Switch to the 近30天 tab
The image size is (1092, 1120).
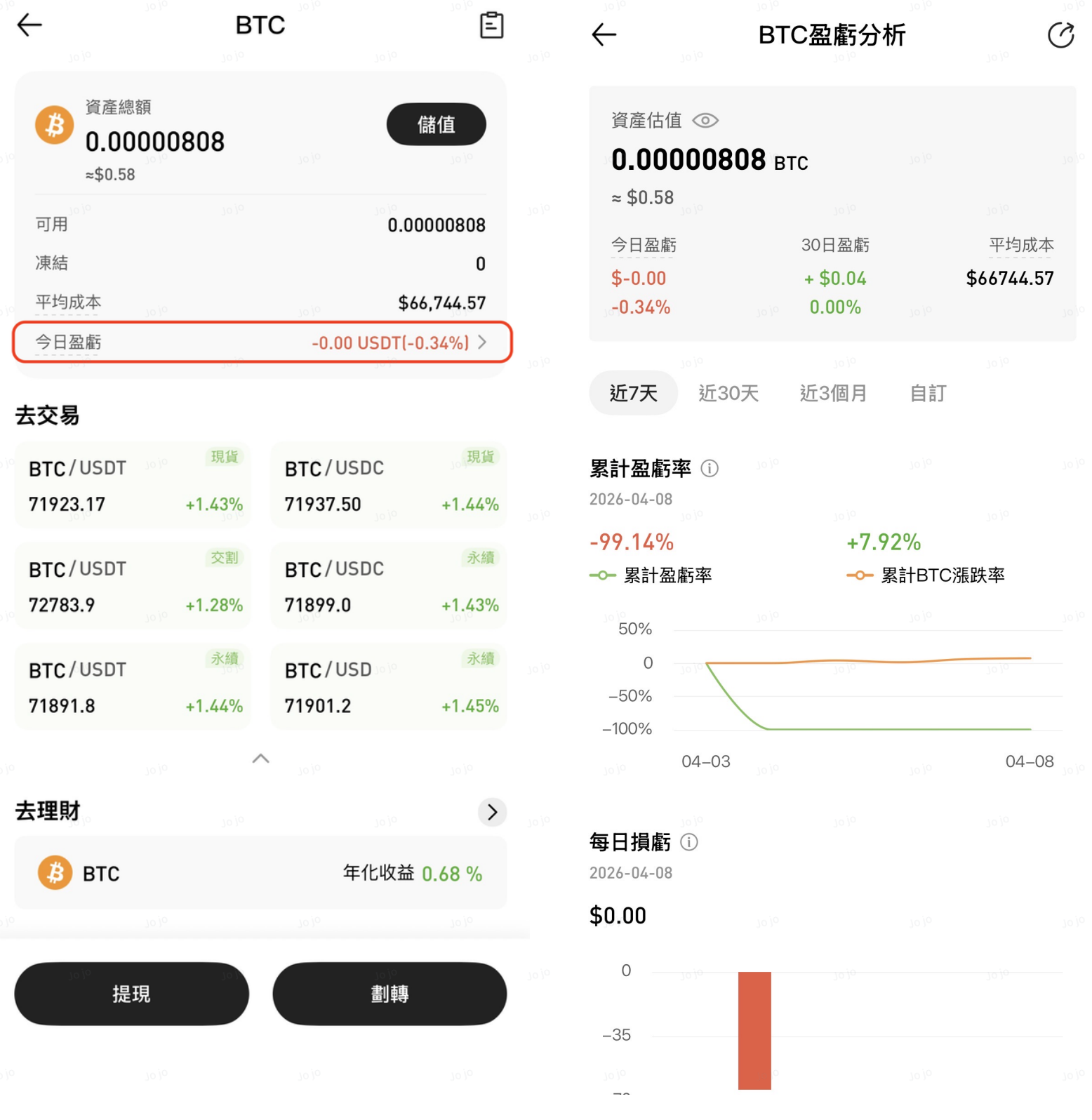[x=728, y=393]
